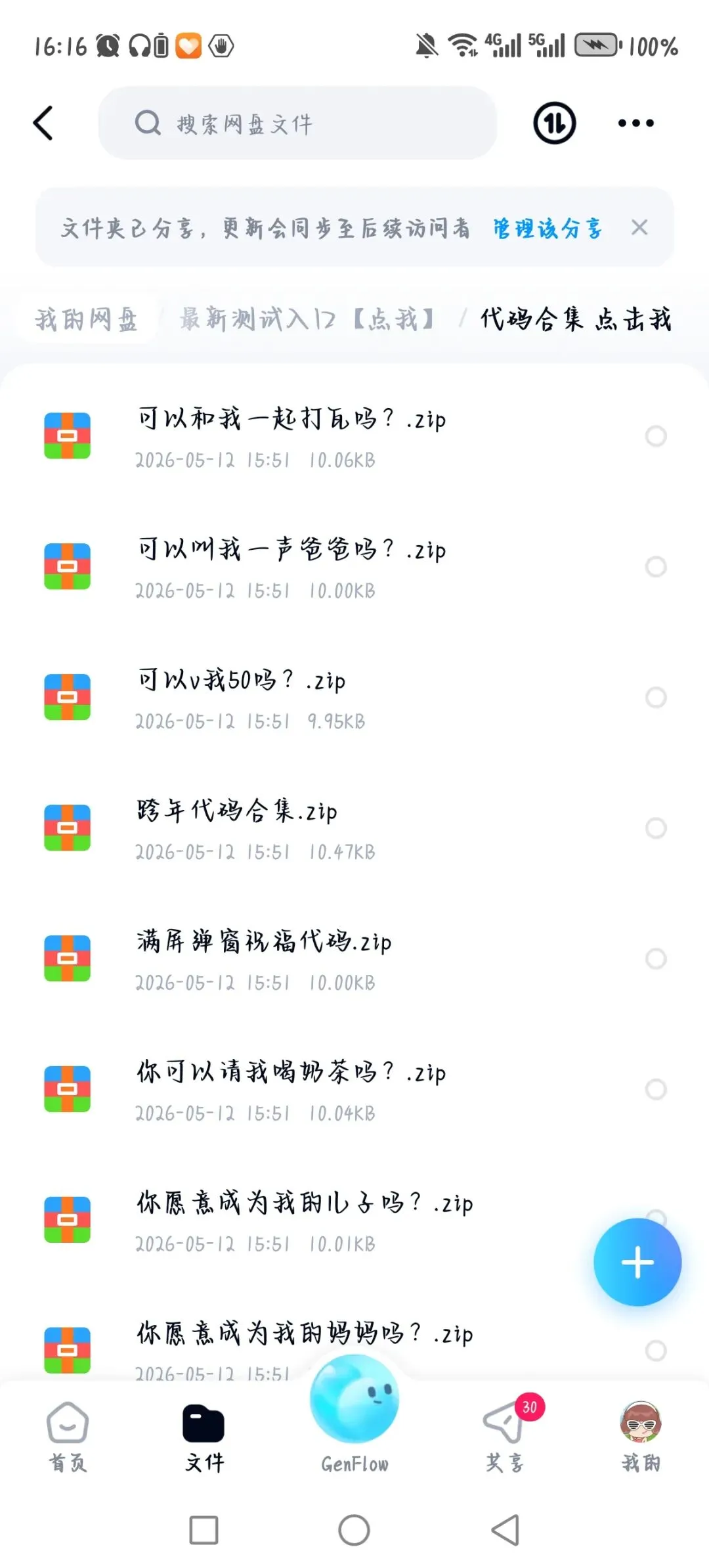Tap the blue plus floating button

coord(637,1262)
